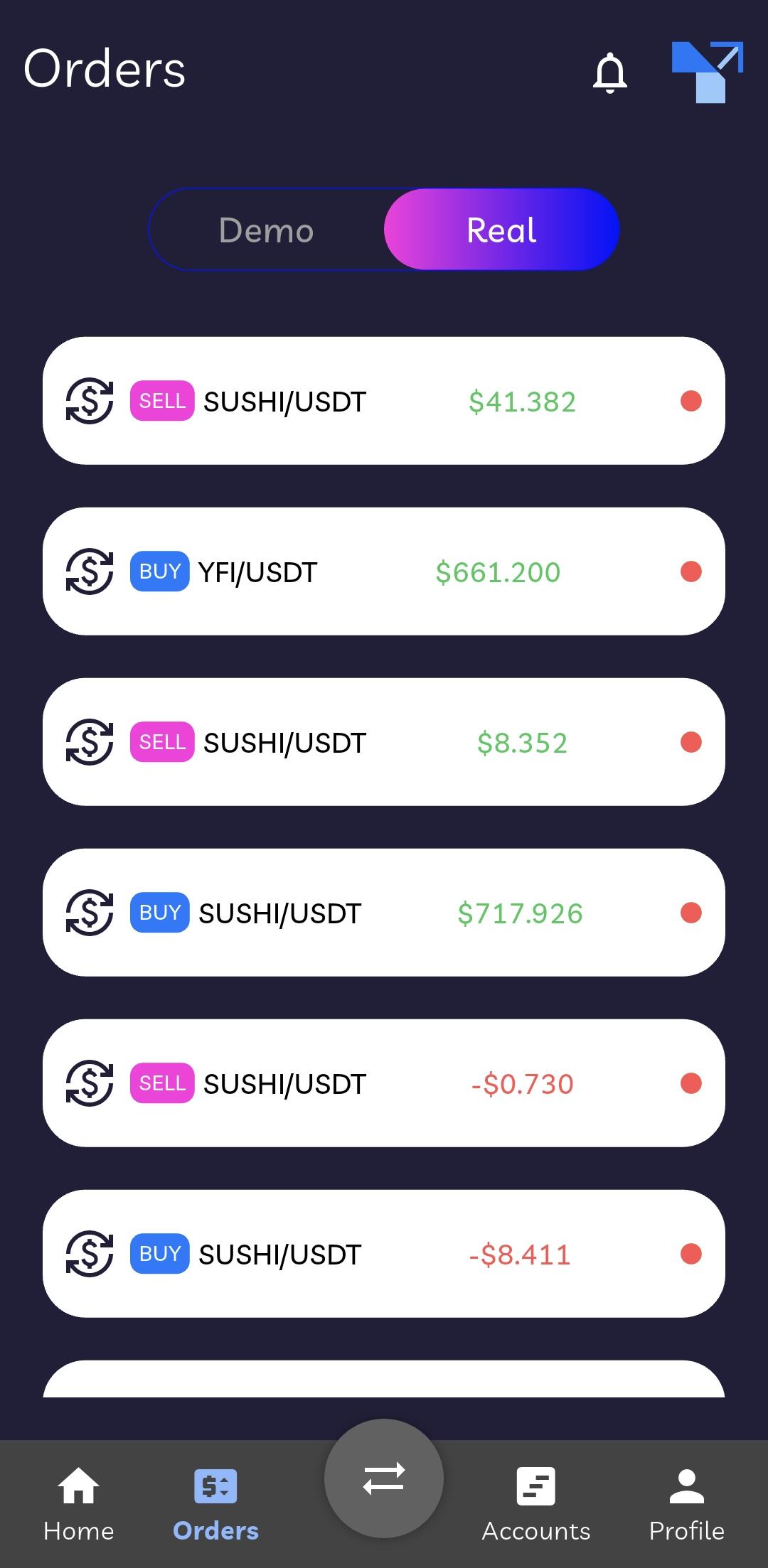768x1568 pixels.
Task: Open the SELL SUSHI/USDT order worth $41.382
Action: point(384,401)
